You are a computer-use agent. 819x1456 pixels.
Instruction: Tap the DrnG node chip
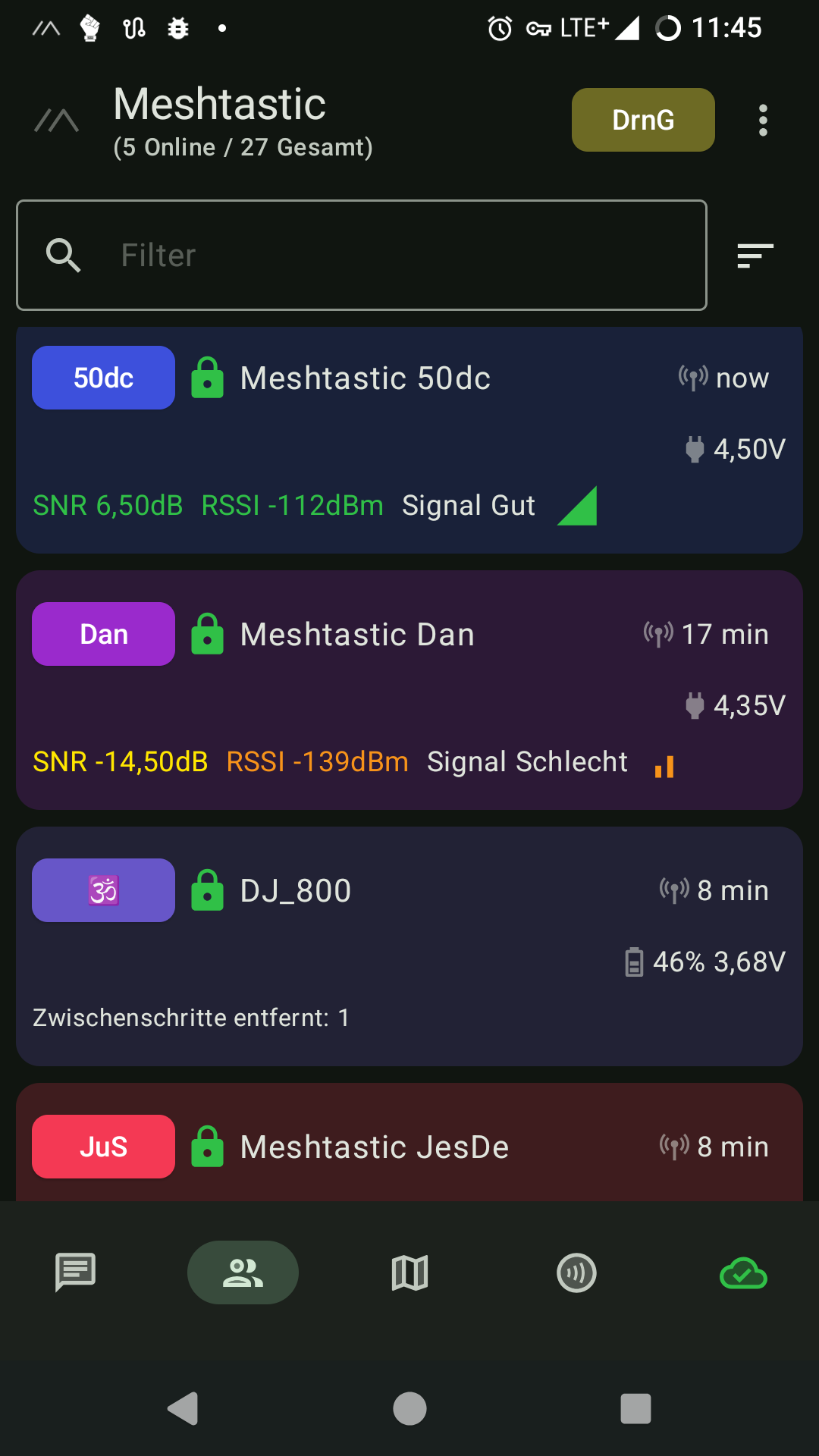pyautogui.click(x=643, y=120)
